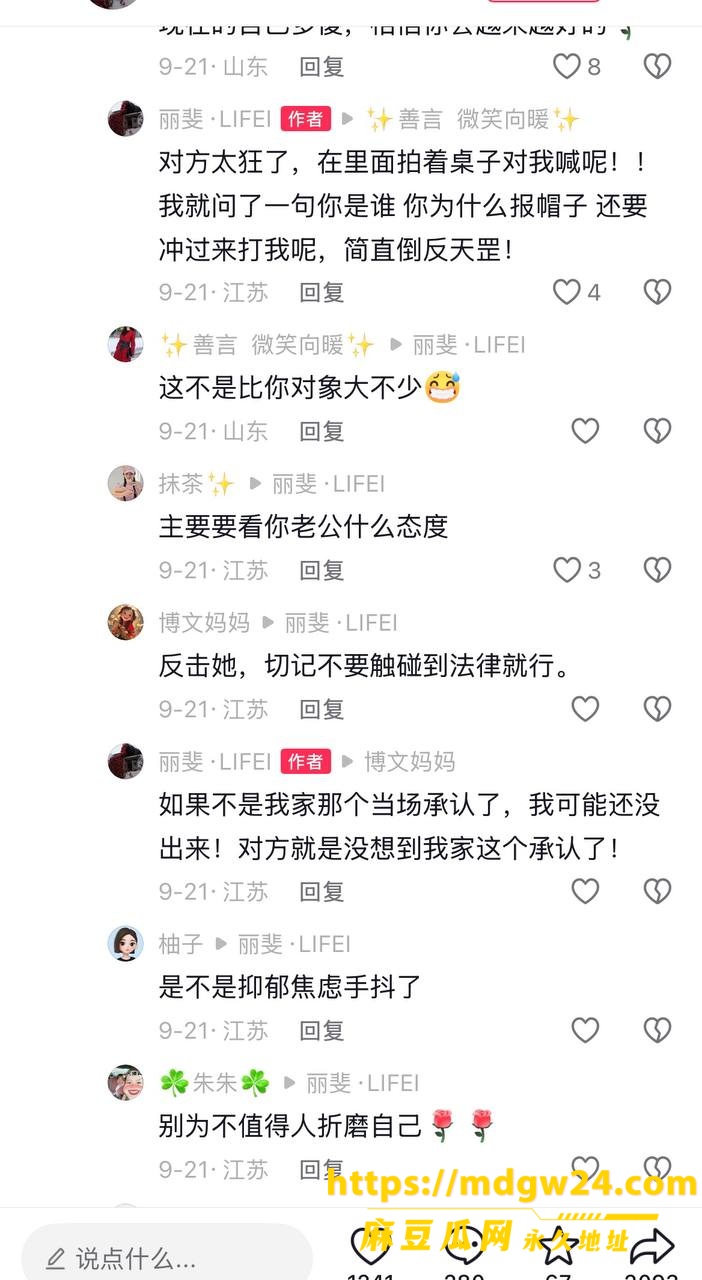Like 柚子's comment 是不是抑郁焦虑手抖了
Screen dimensions: 702x1280
[585, 1030]
